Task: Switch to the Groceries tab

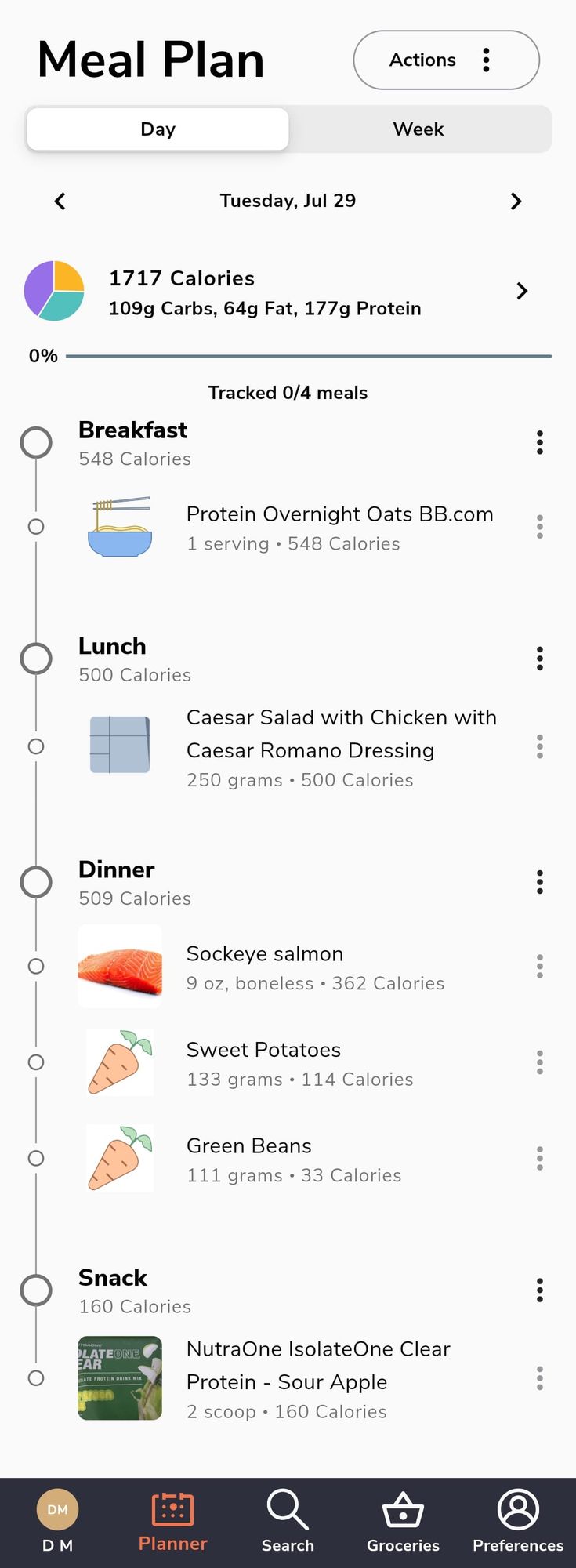Action: (x=403, y=1521)
